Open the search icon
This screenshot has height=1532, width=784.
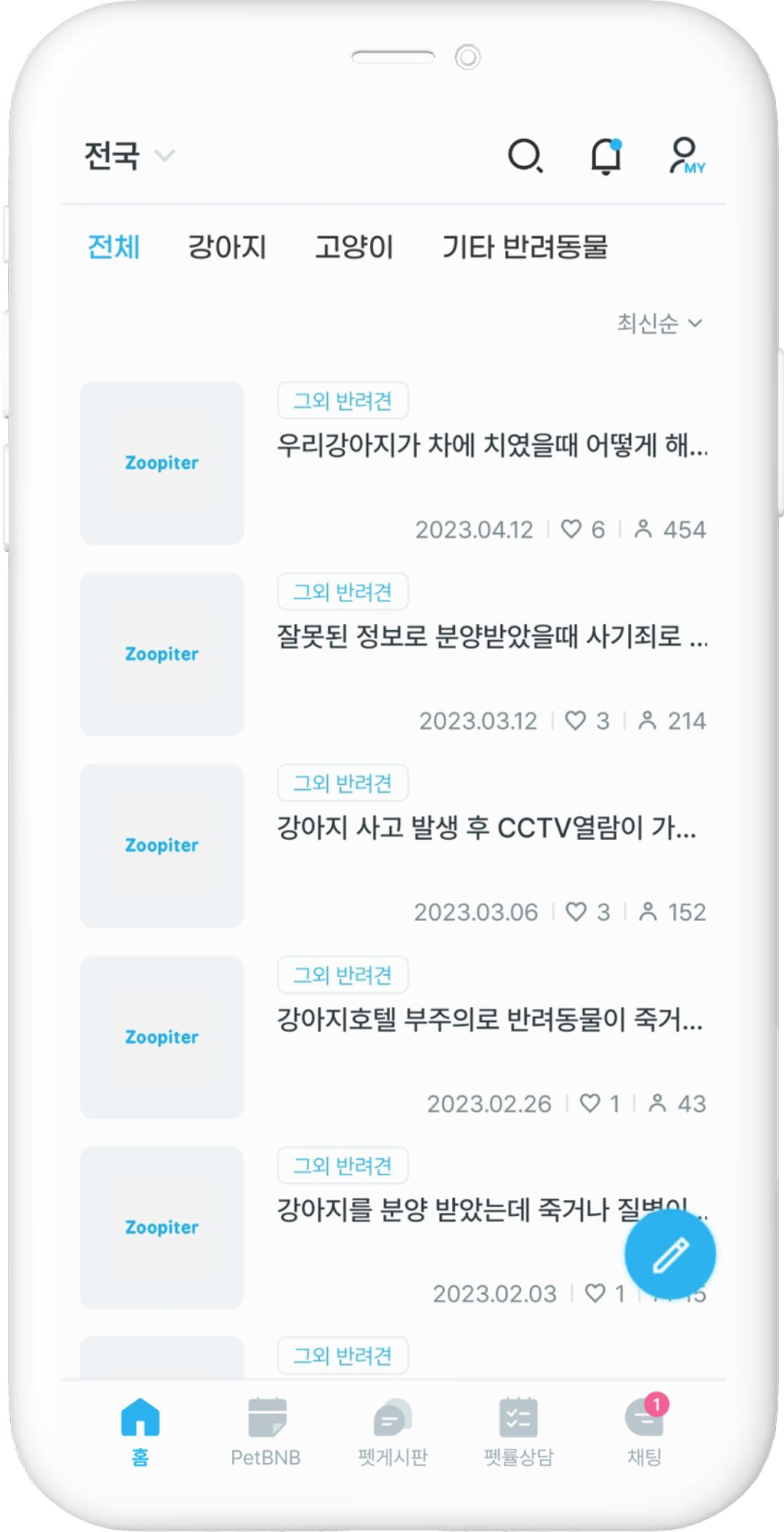pos(525,156)
